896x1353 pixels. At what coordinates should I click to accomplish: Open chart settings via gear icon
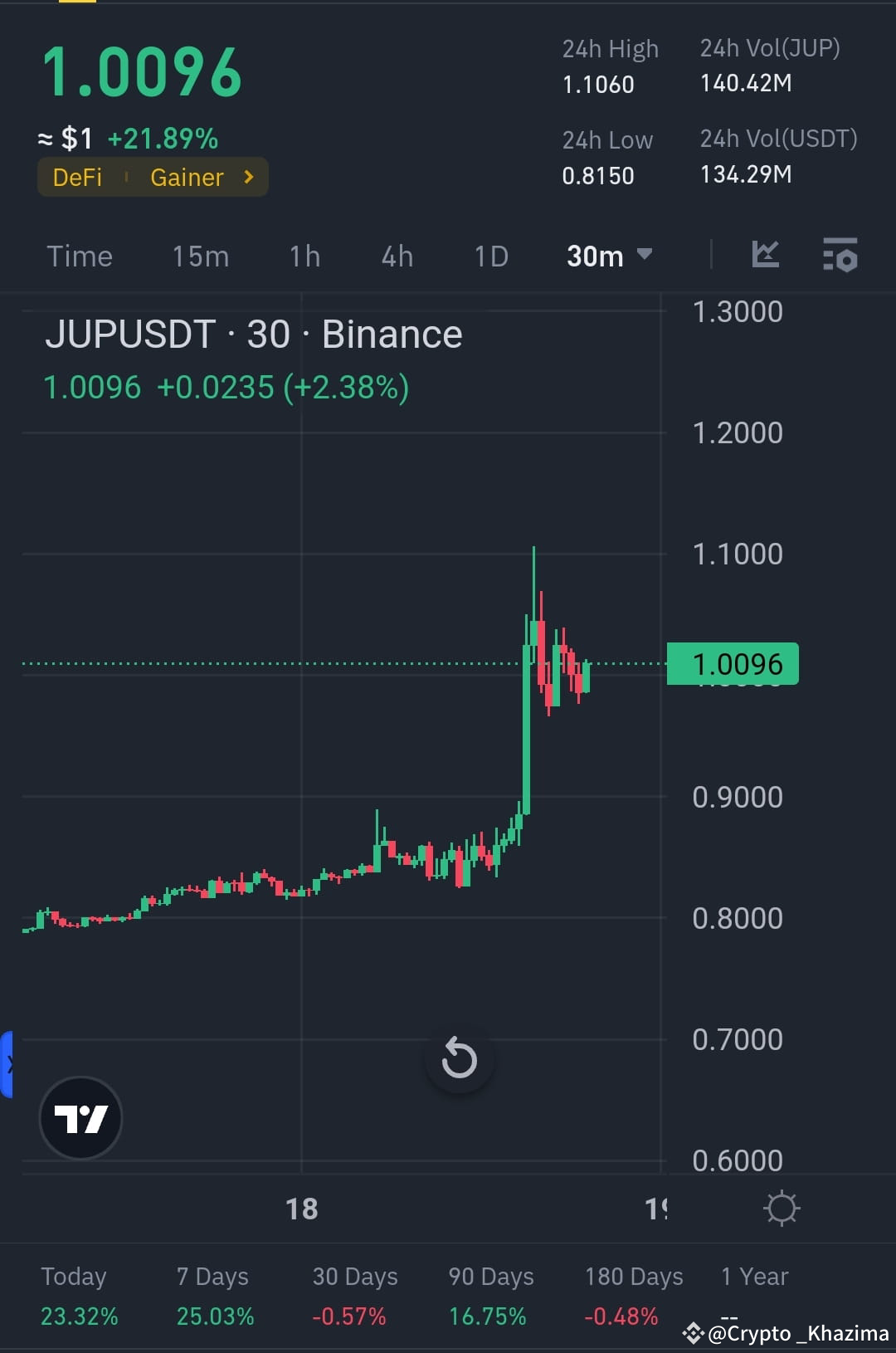pos(781,1209)
